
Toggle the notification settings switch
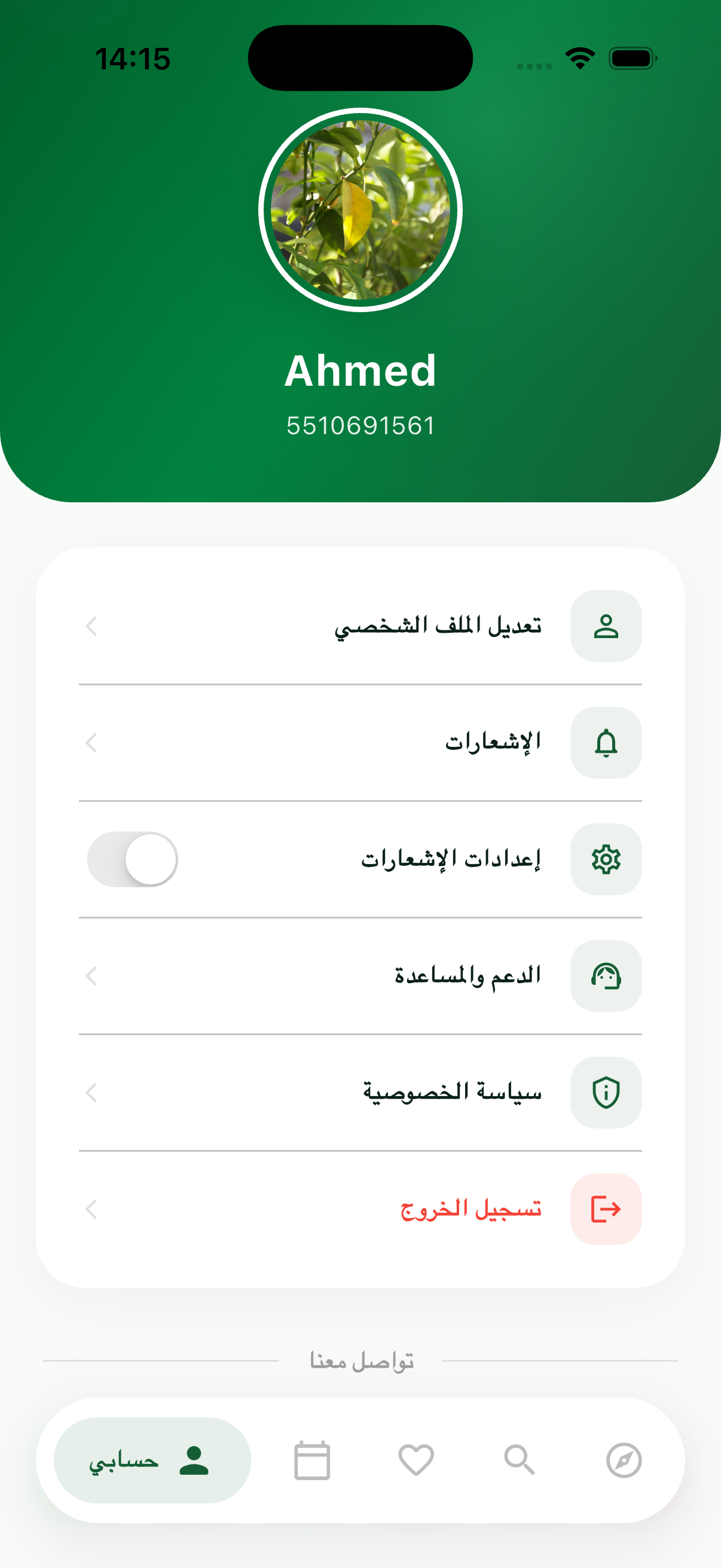[133, 859]
